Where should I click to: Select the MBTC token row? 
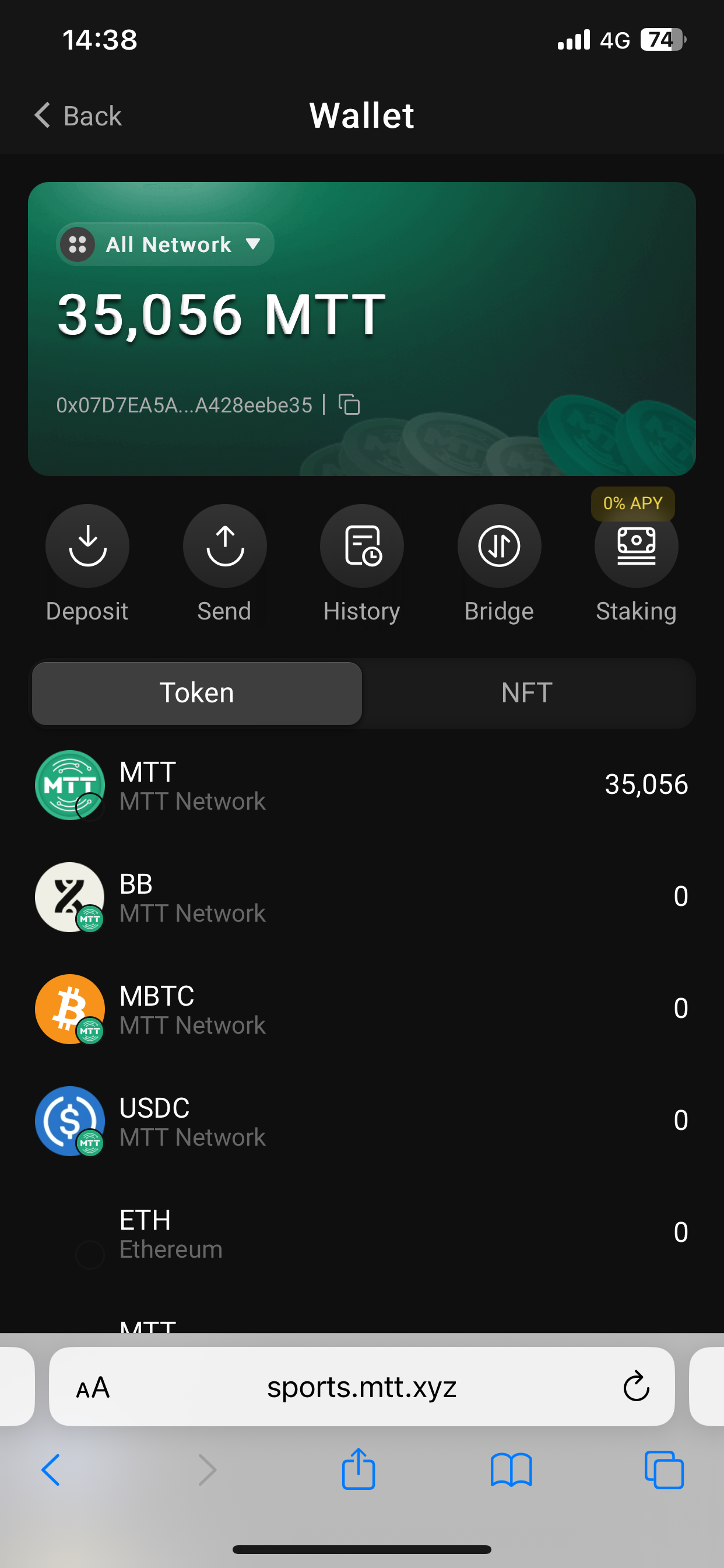(362, 1009)
